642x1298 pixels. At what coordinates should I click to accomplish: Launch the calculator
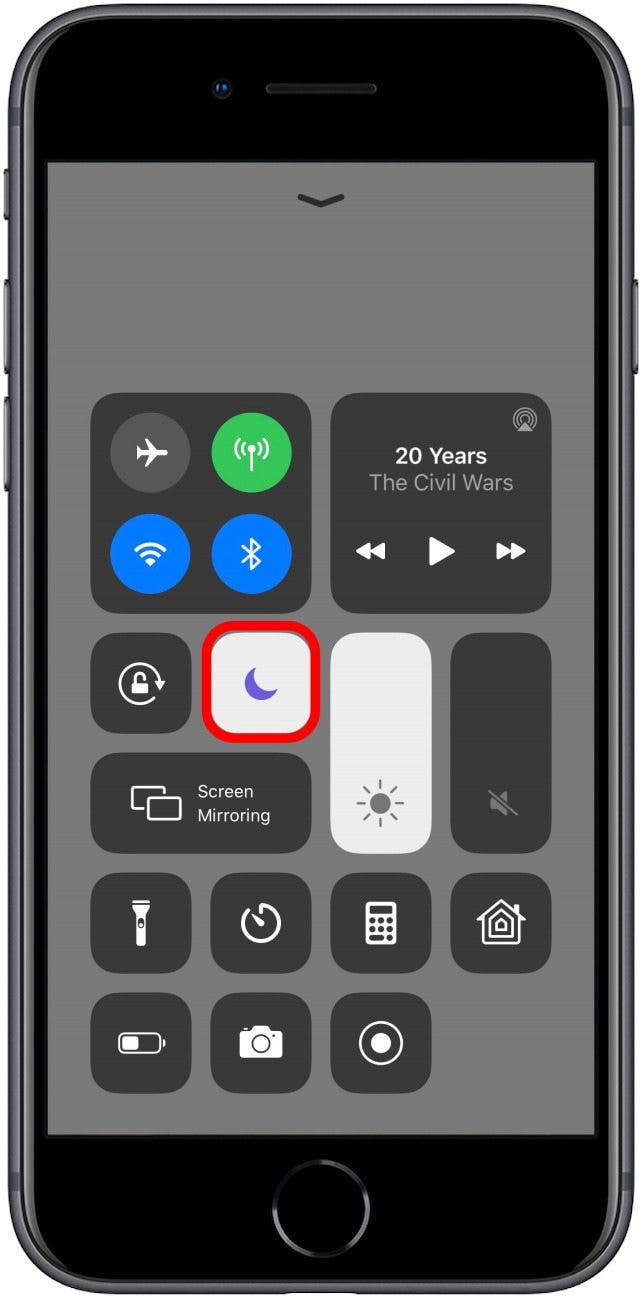pos(381,923)
